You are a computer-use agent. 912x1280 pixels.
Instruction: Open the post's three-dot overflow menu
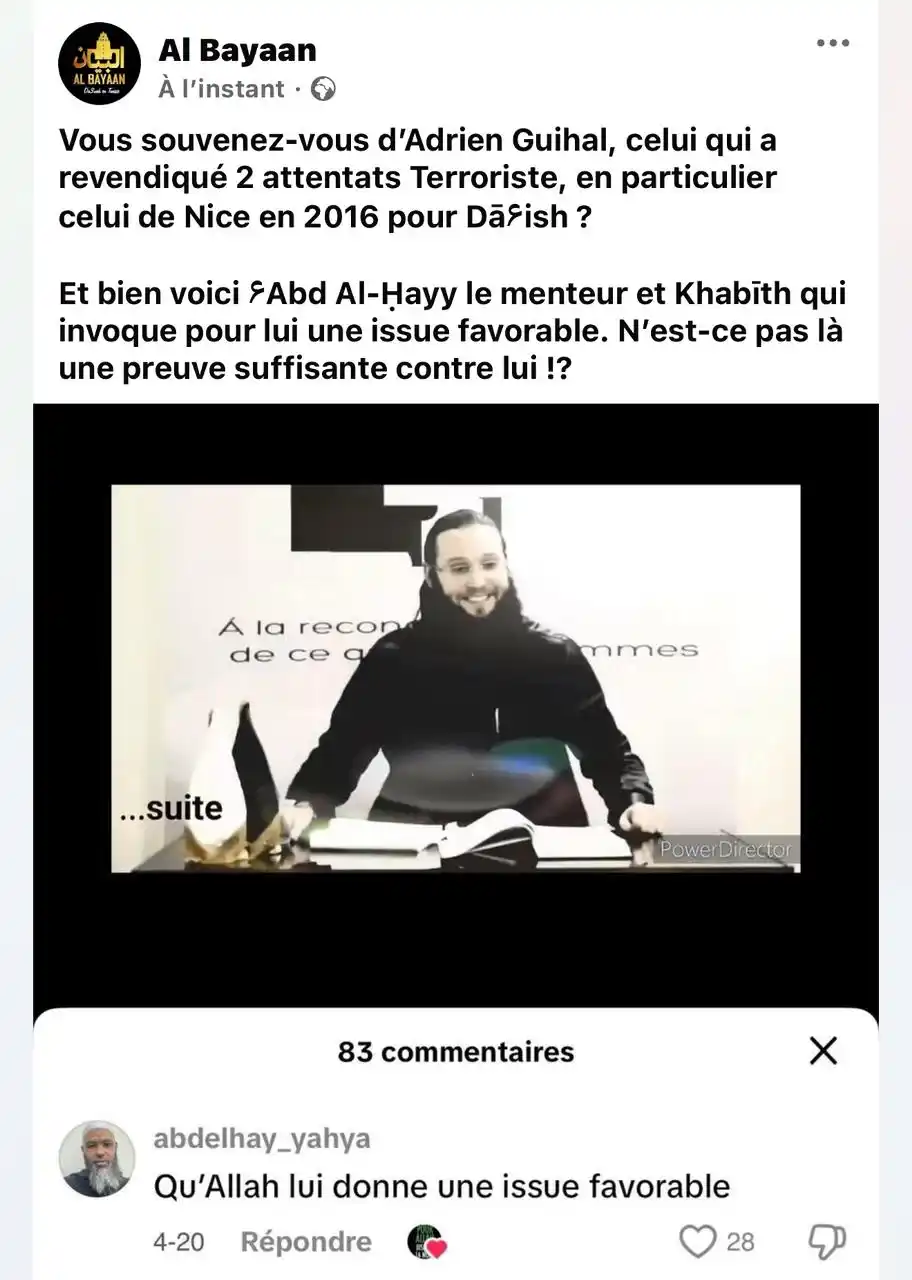pos(832,43)
